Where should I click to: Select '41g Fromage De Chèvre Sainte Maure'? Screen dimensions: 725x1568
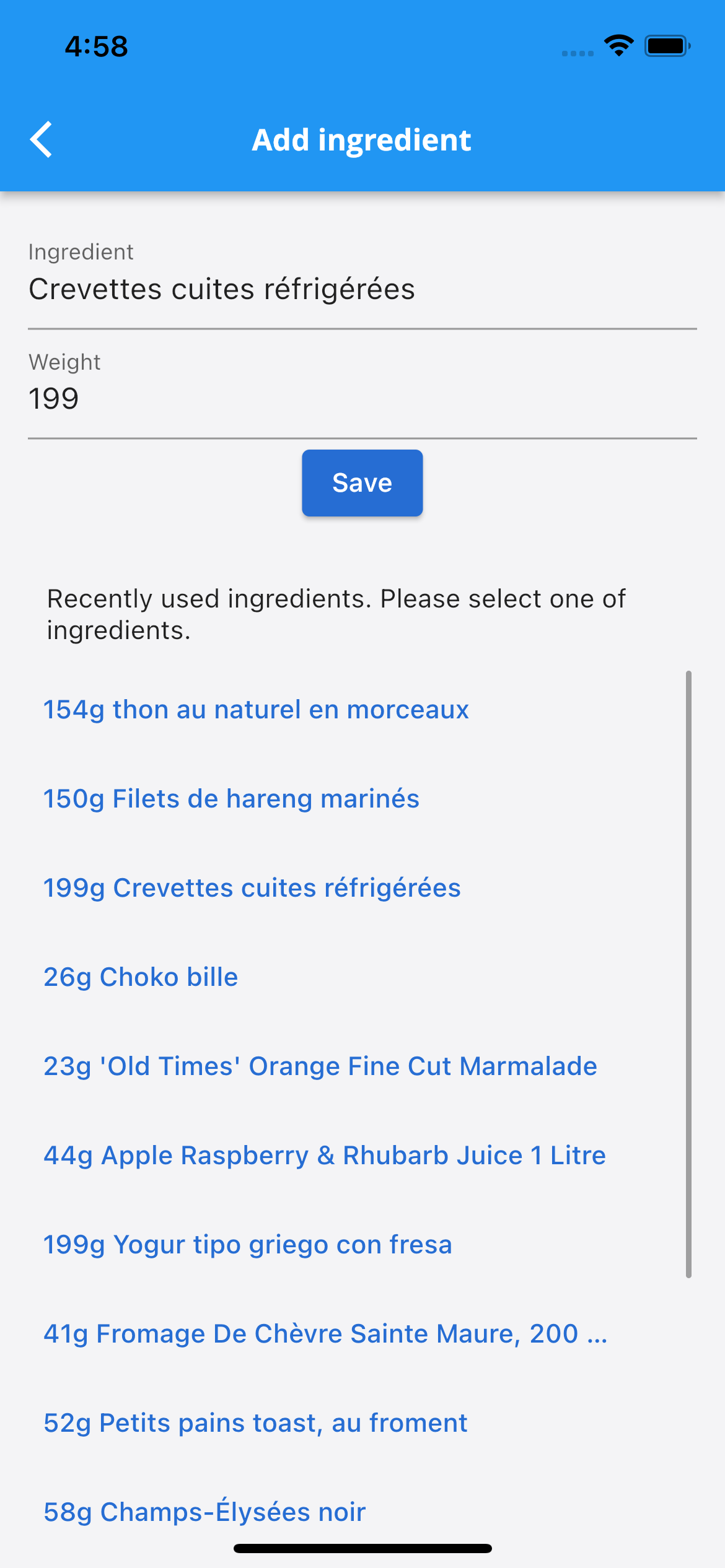pos(325,1333)
